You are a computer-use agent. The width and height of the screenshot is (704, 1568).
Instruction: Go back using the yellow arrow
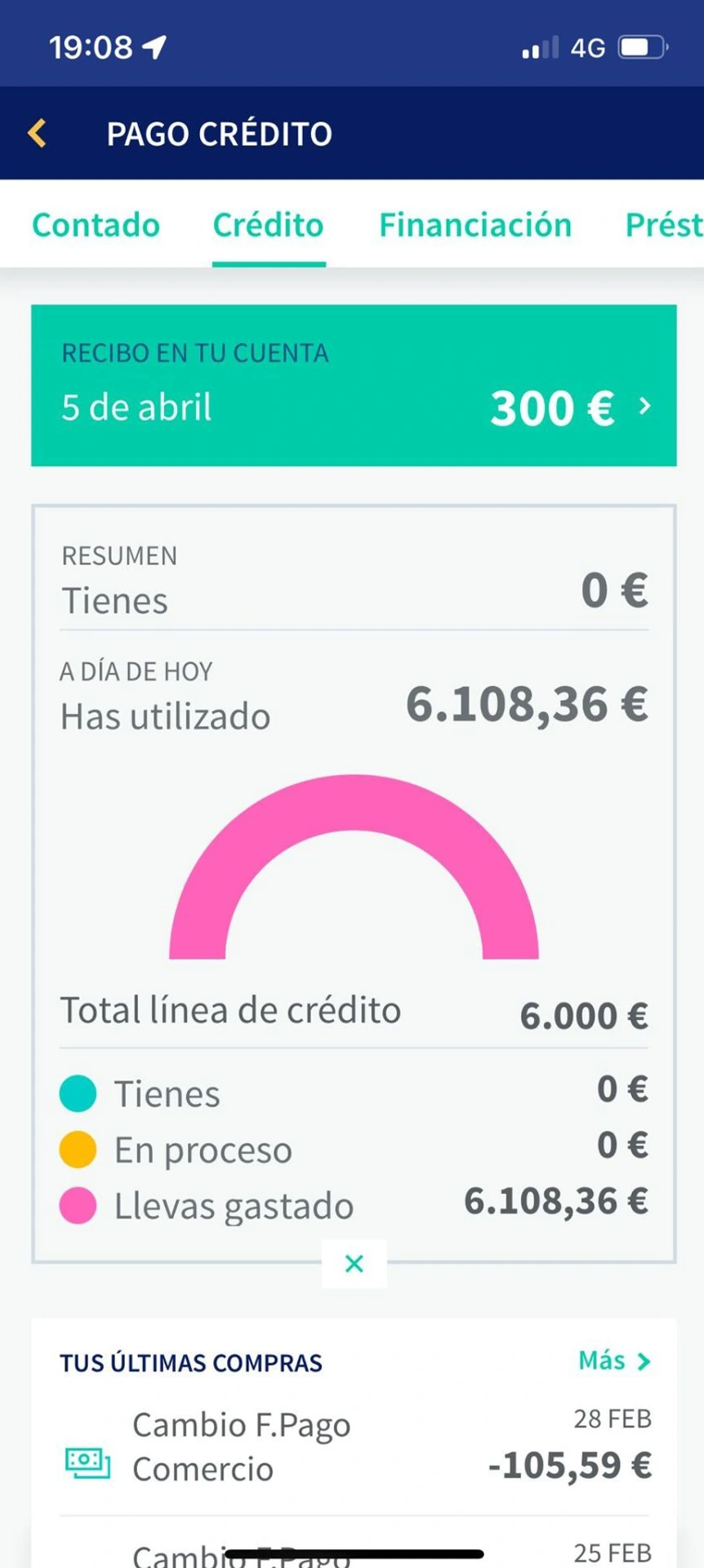coord(37,133)
